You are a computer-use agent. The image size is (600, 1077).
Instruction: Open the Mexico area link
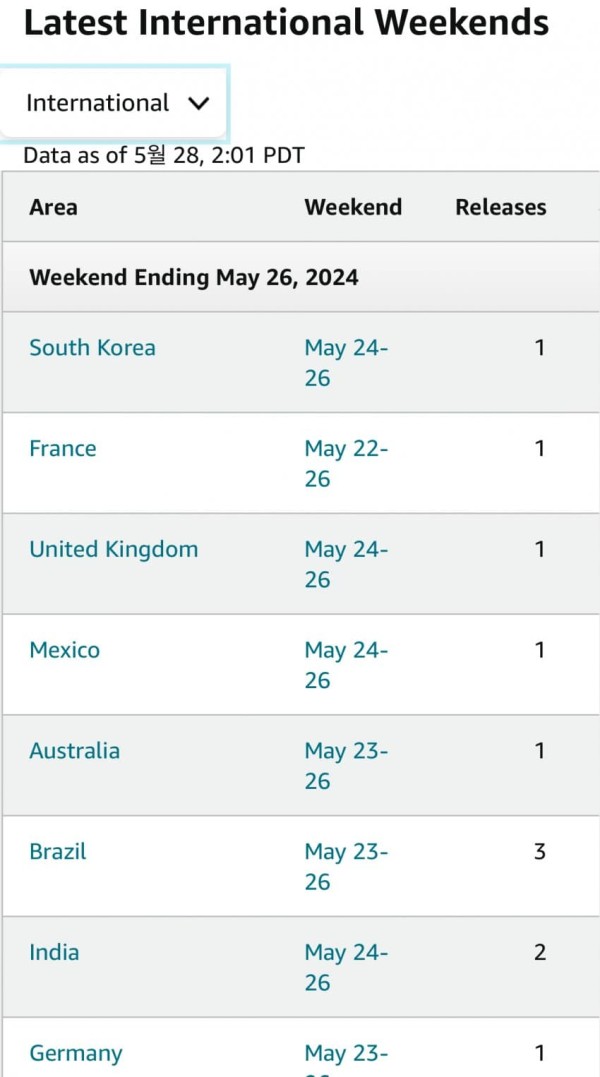pos(65,650)
